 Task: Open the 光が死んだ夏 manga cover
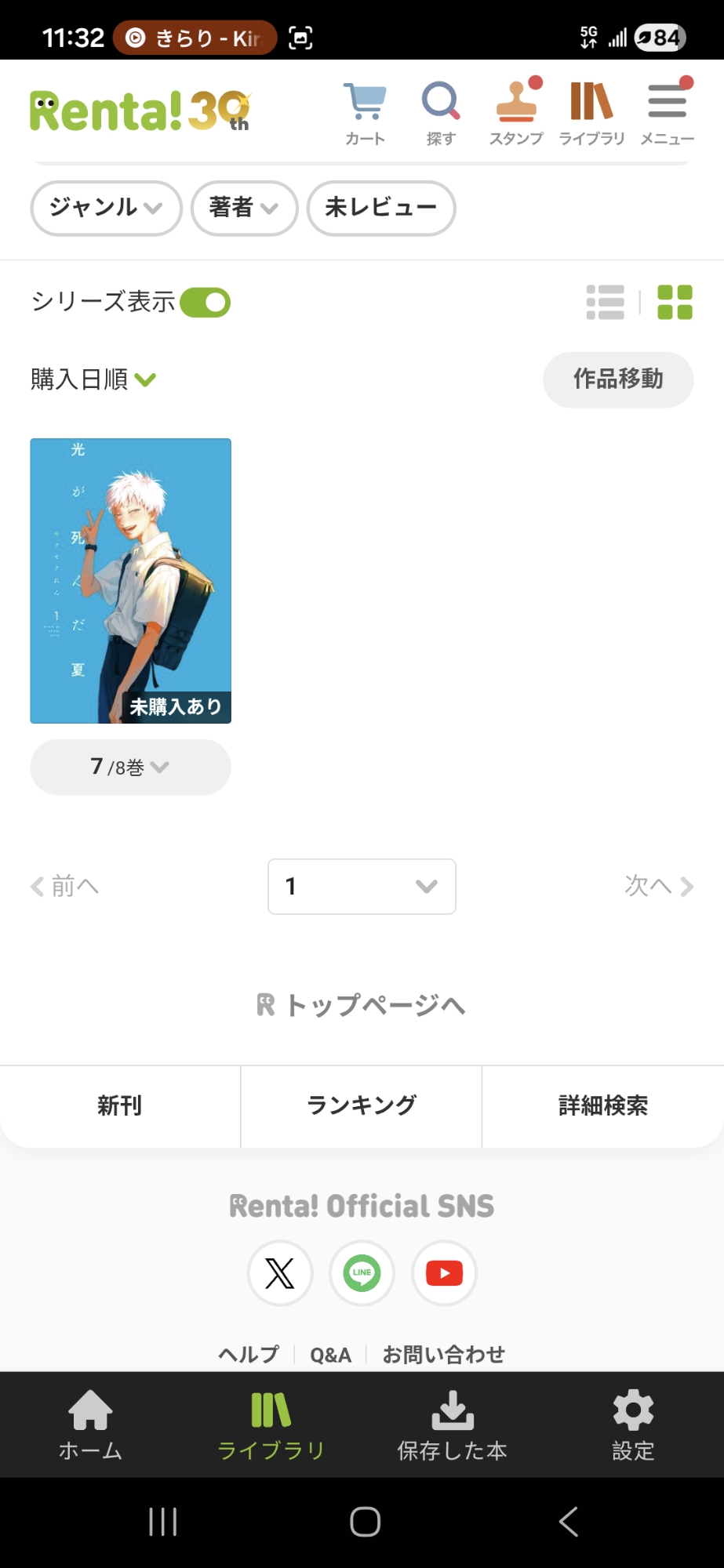[x=131, y=580]
